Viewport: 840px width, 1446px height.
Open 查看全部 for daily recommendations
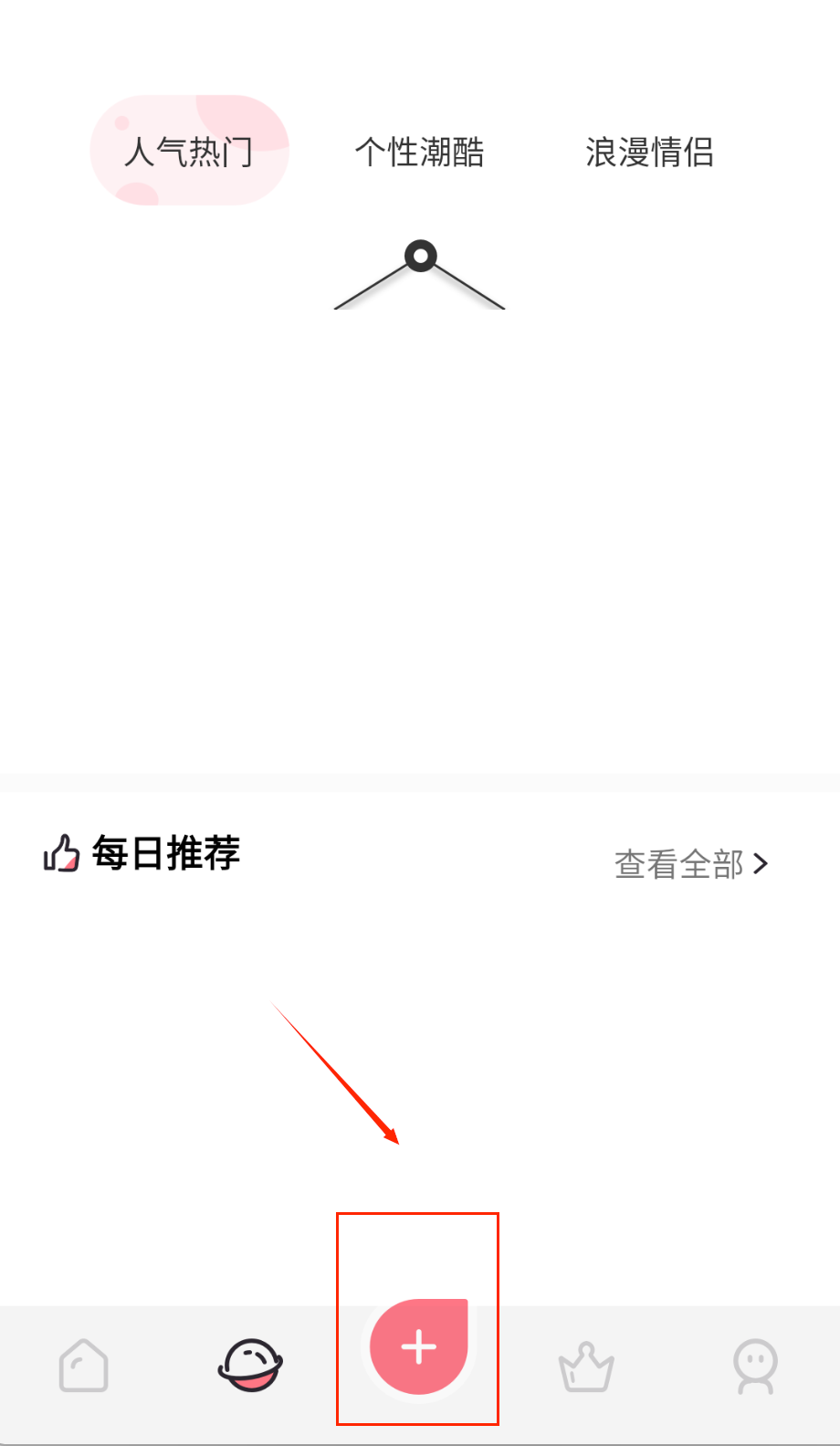[x=691, y=863]
